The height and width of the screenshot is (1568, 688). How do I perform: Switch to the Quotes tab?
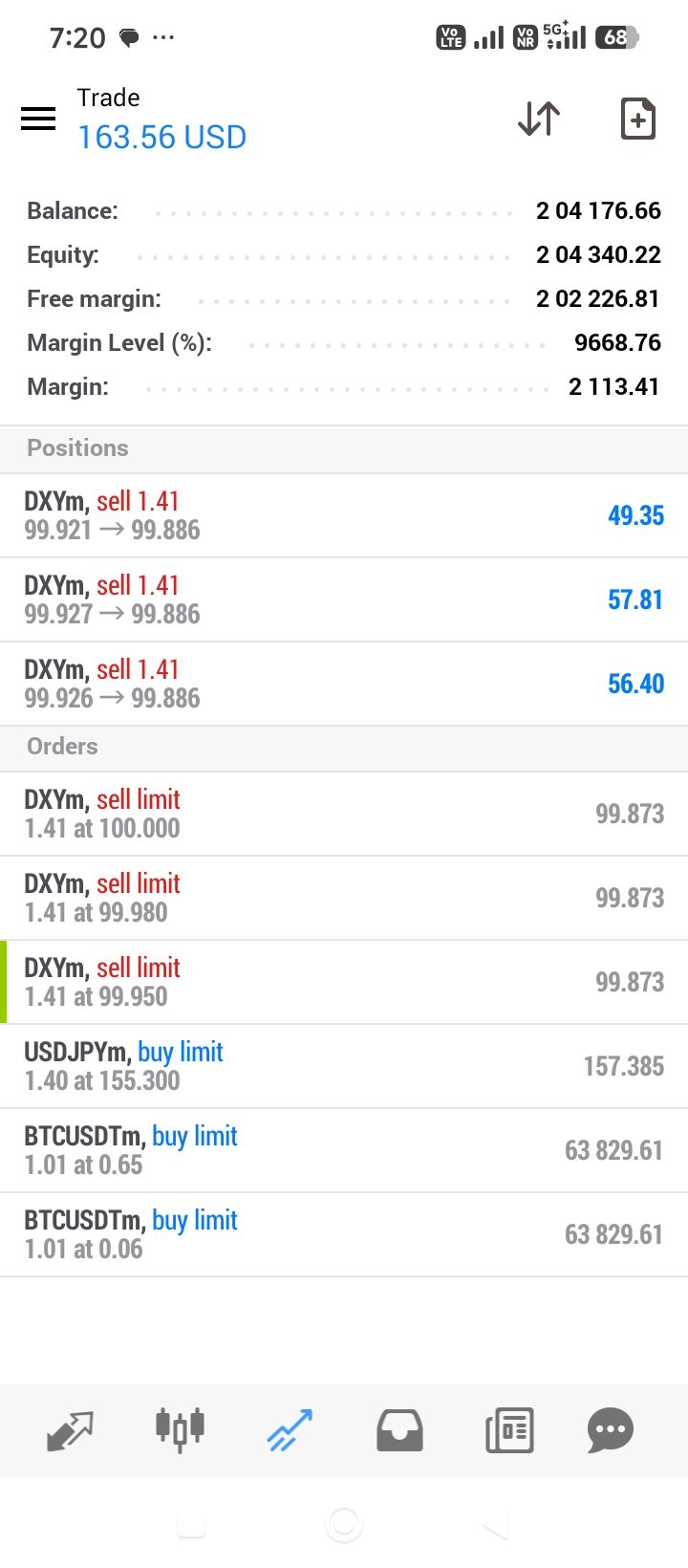coord(71,1430)
